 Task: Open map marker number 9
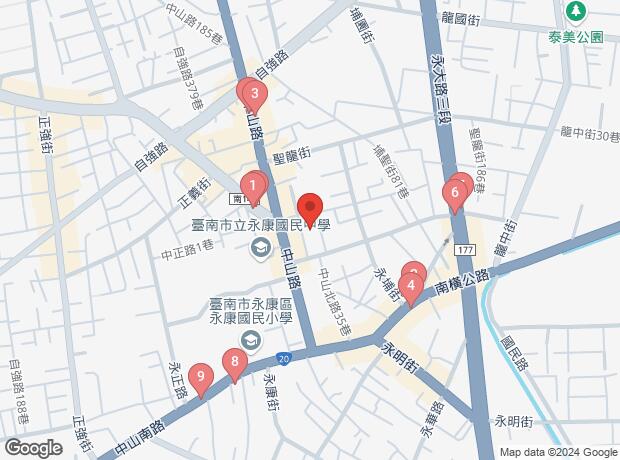click(x=202, y=377)
